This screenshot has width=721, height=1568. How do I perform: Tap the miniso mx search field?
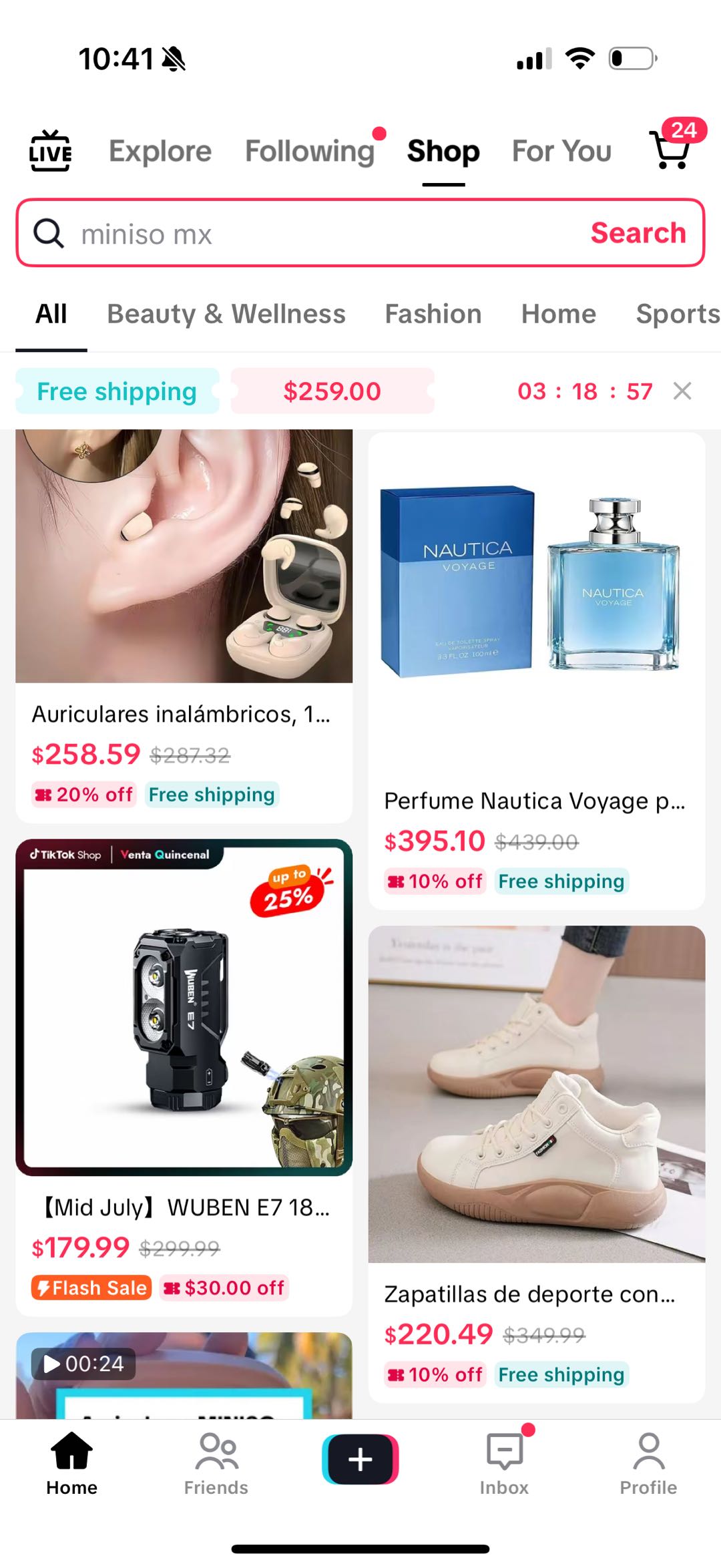(320, 234)
